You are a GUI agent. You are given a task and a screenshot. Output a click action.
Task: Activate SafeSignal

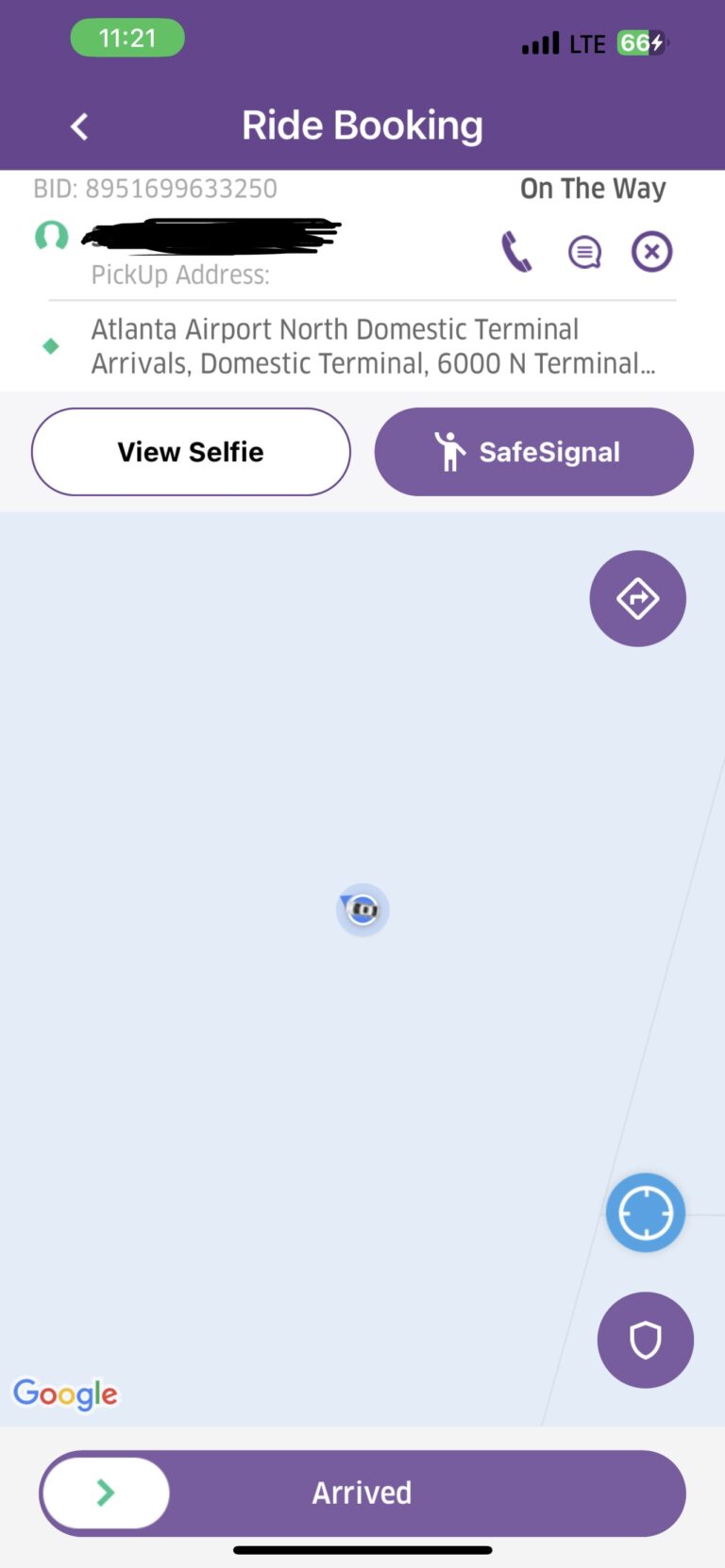(534, 452)
